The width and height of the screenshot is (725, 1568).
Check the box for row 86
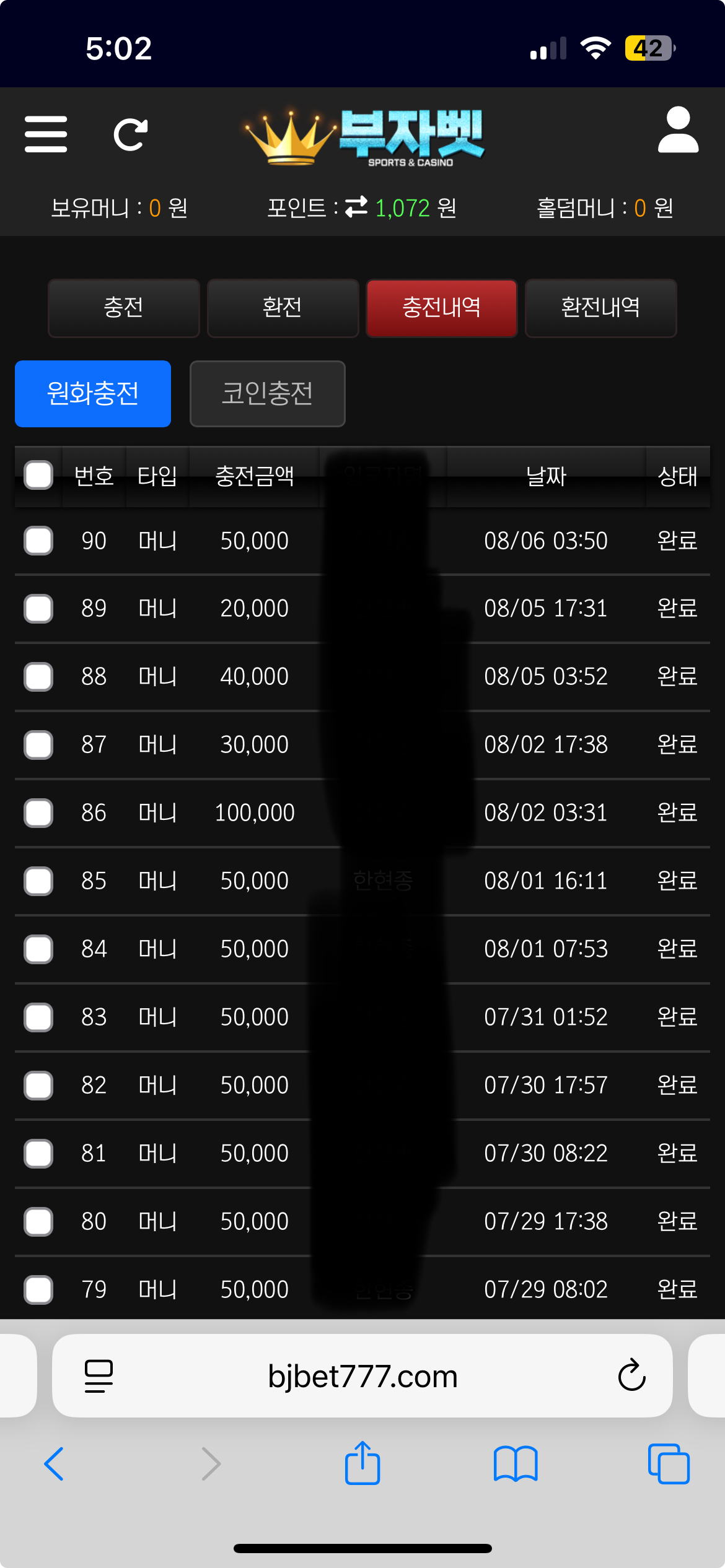(38, 813)
